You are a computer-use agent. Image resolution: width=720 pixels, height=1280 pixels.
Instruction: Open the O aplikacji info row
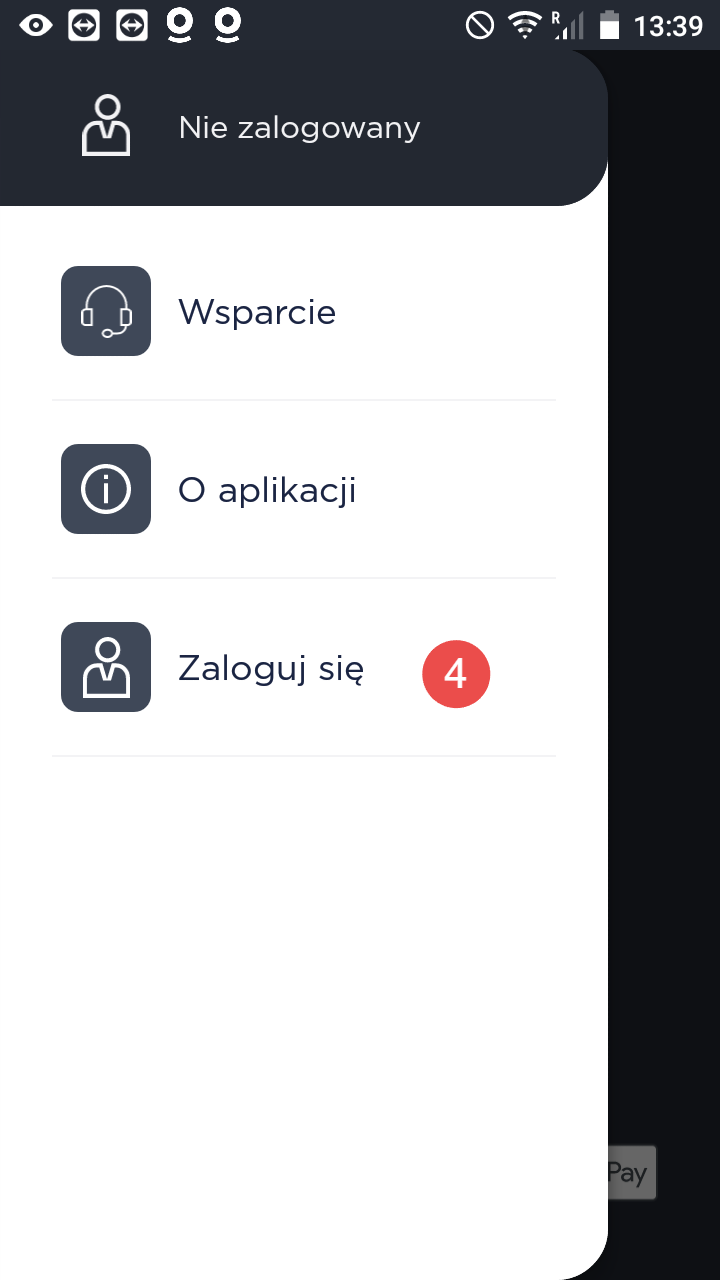pyautogui.click(x=267, y=490)
